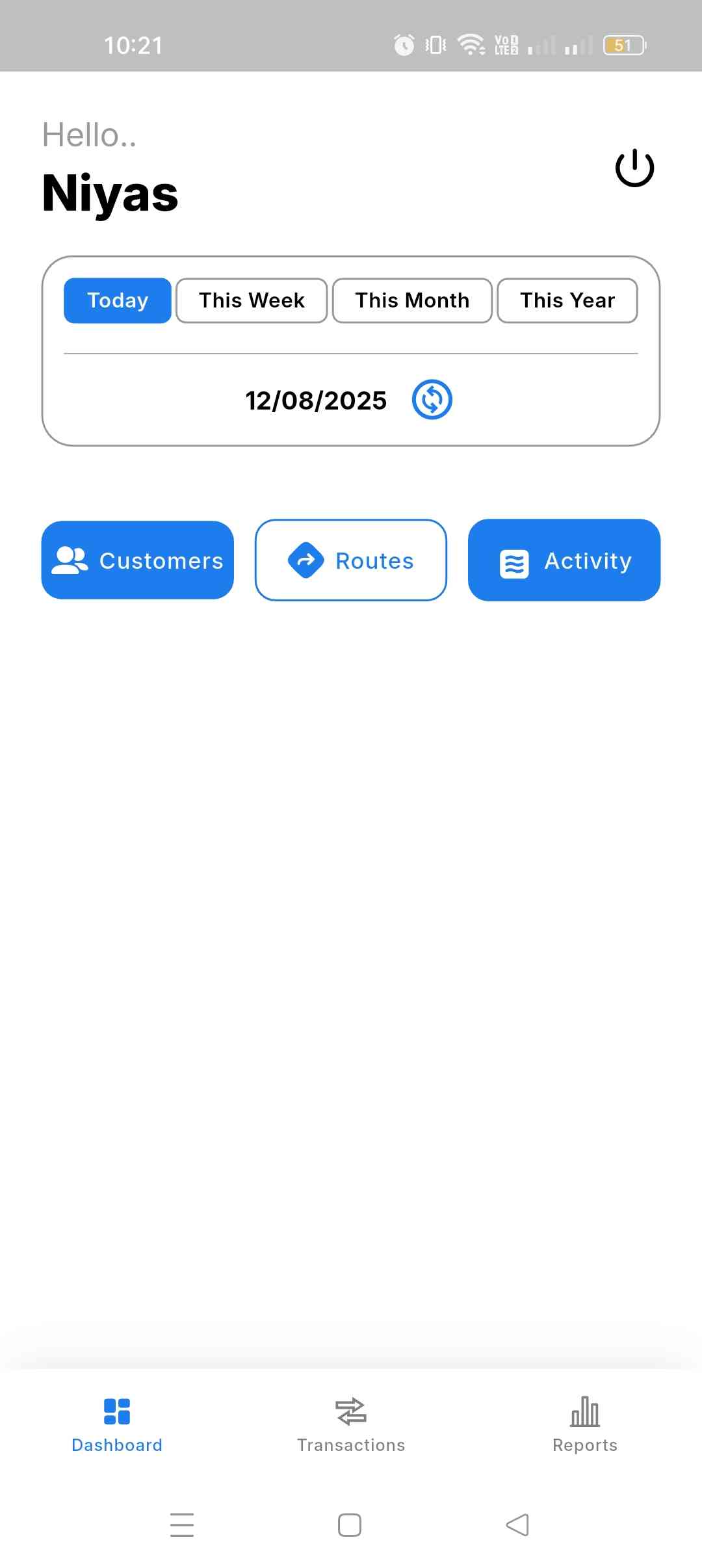Open the Customers section
Viewport: 702px width, 1568px height.
tap(138, 560)
